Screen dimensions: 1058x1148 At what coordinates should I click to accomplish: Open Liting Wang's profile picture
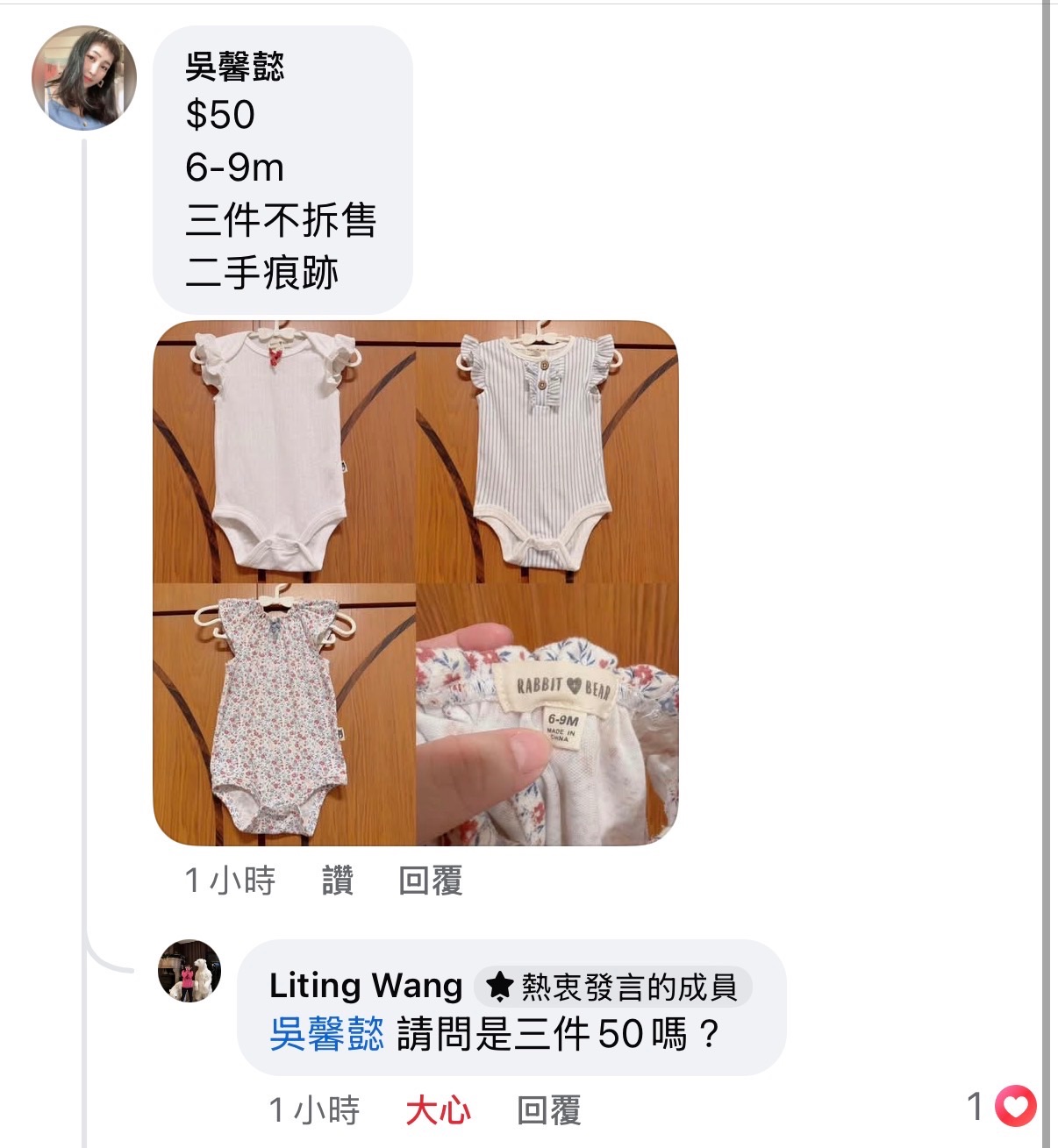189,970
